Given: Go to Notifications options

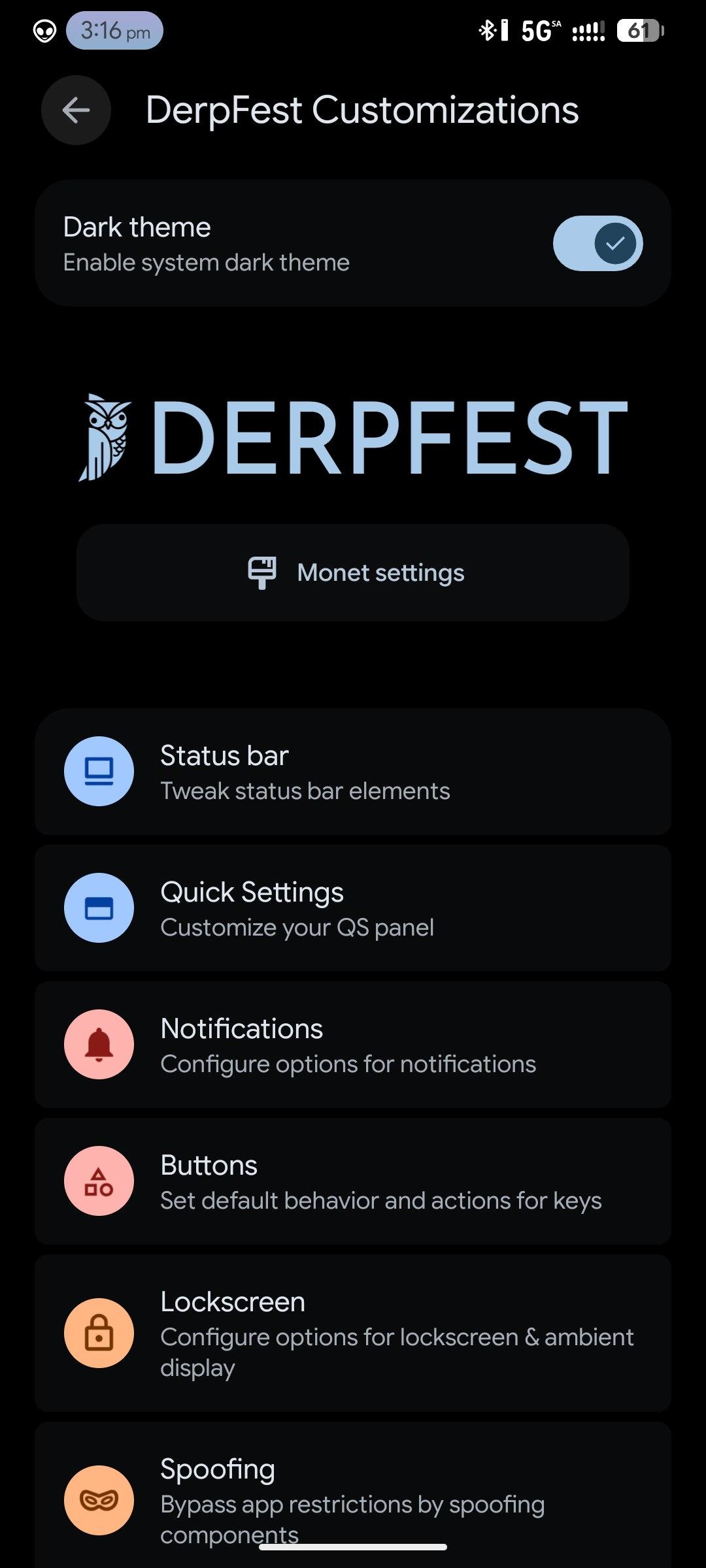Looking at the screenshot, I should click(x=353, y=1045).
